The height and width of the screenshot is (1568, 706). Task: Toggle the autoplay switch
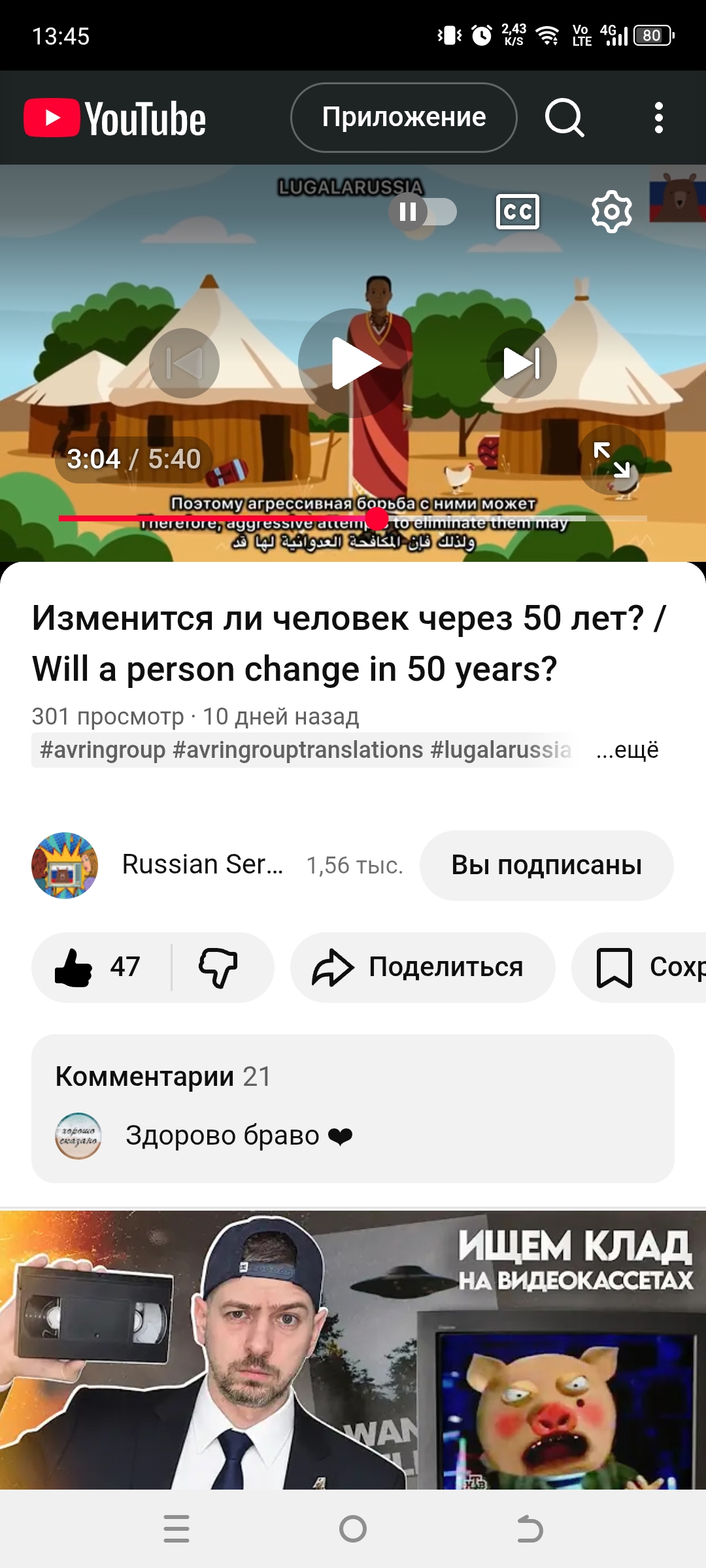click(x=423, y=212)
